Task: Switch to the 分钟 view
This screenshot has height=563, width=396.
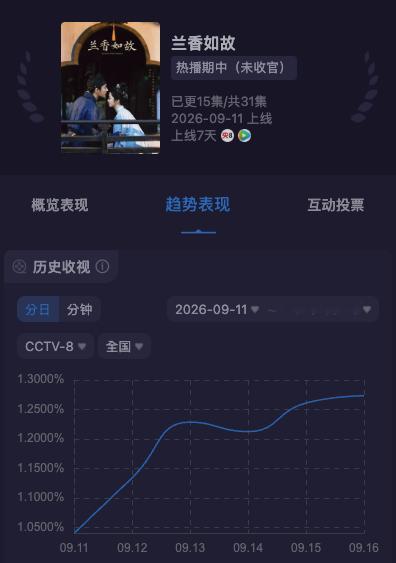Action: 80,309
